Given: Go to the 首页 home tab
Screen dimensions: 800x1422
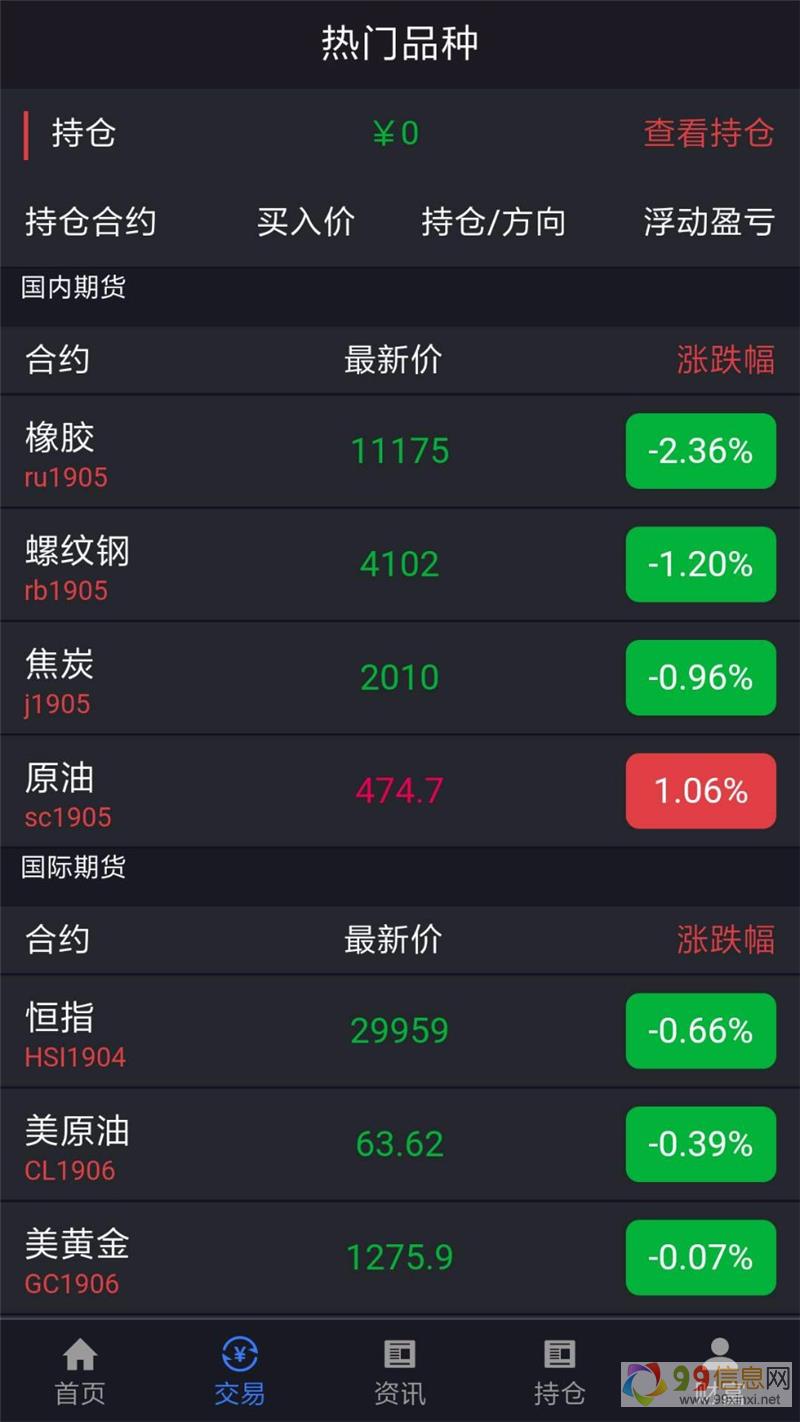Looking at the screenshot, I should click(80, 1372).
